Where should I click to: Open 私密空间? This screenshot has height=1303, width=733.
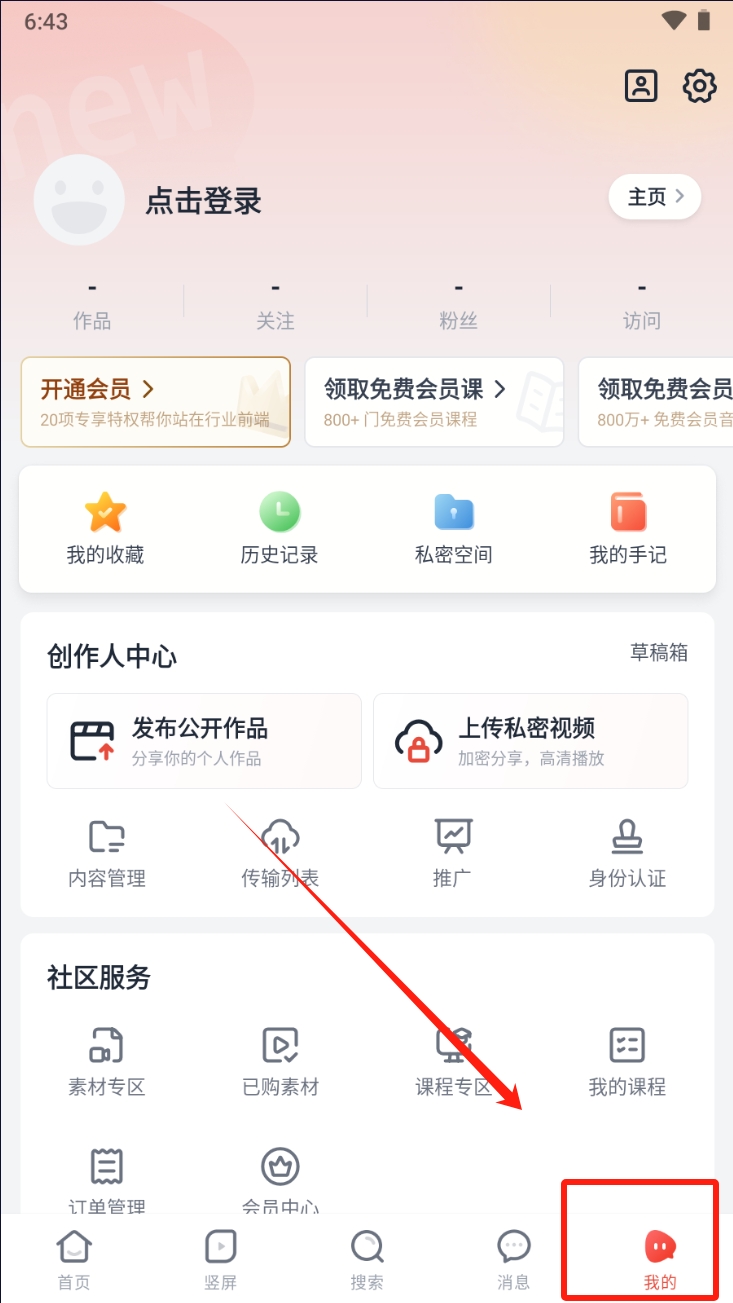453,530
